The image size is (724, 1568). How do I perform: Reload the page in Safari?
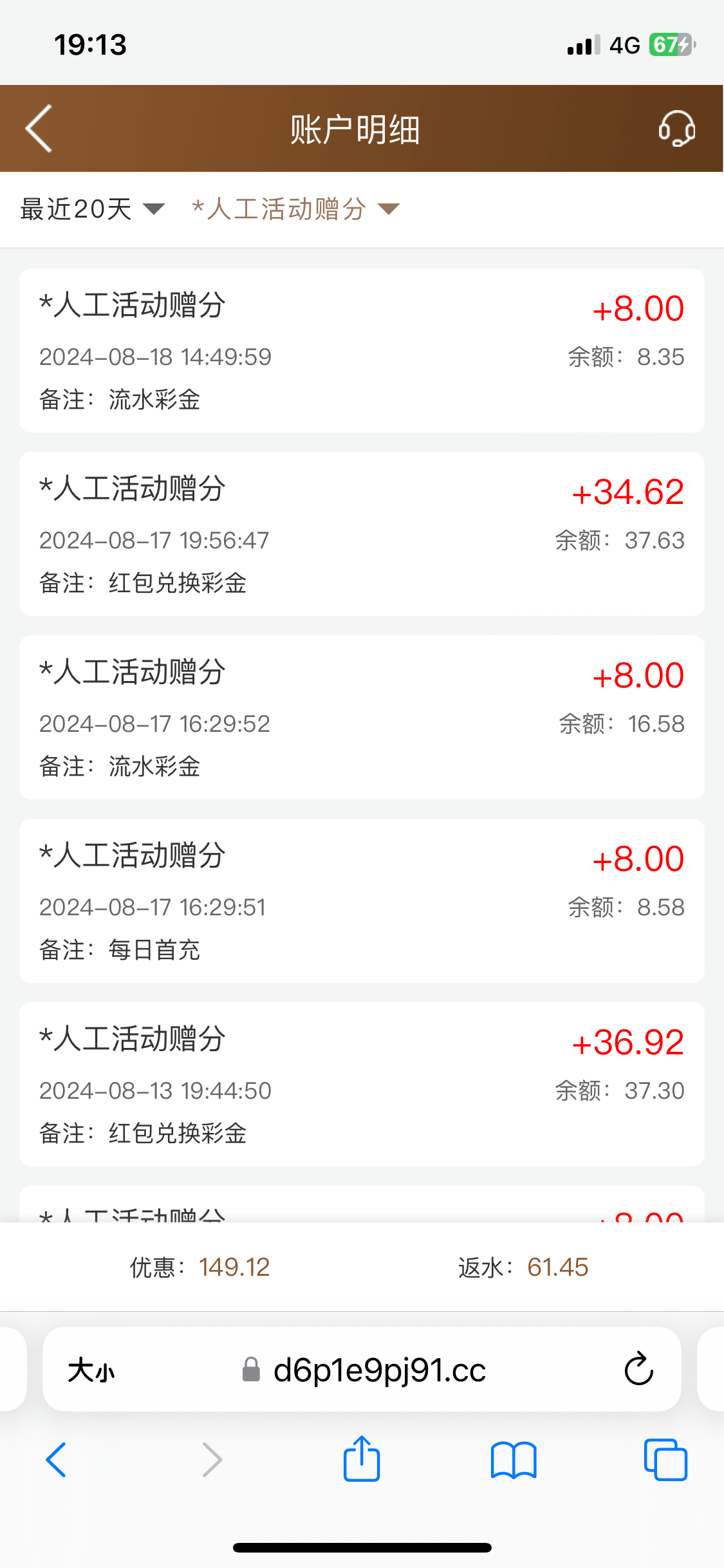638,1369
